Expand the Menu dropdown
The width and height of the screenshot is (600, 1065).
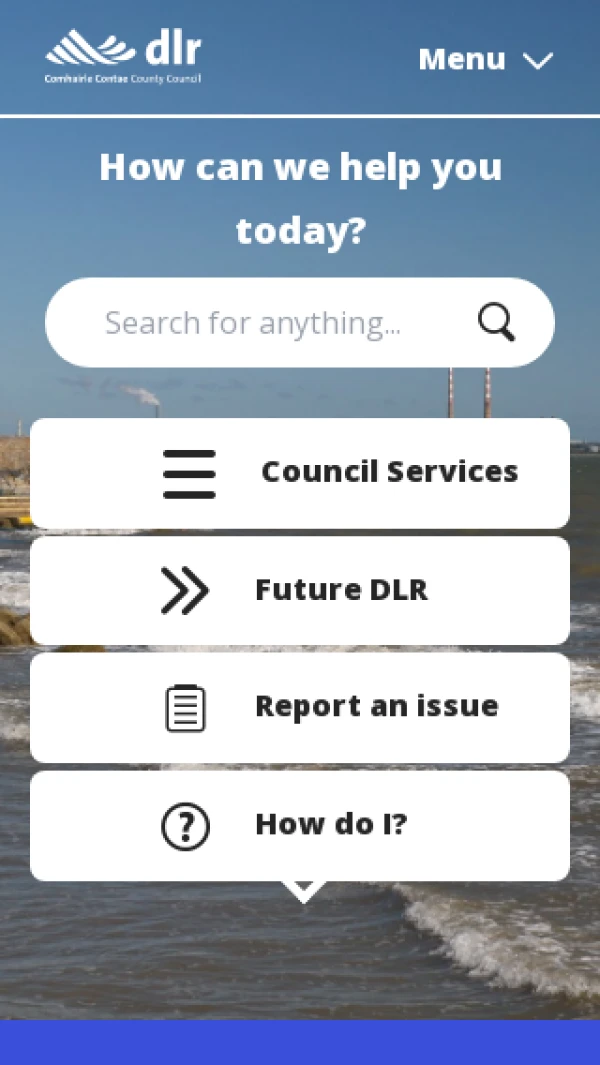(x=485, y=60)
